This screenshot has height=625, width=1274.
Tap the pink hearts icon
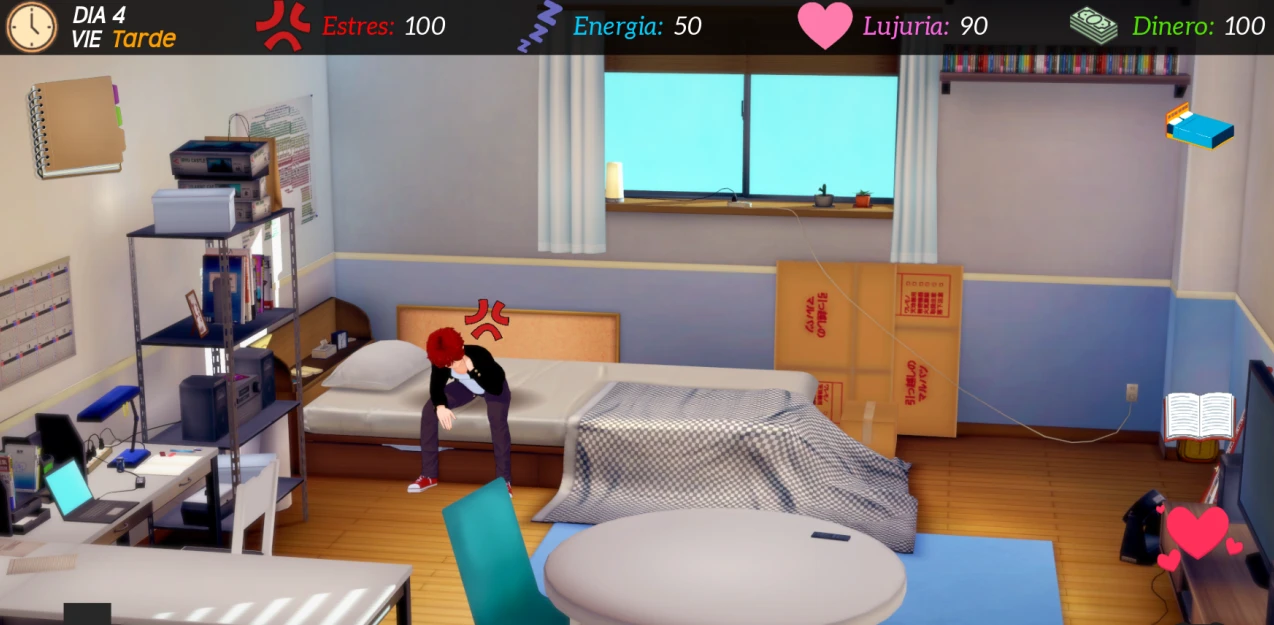[x=1198, y=535]
